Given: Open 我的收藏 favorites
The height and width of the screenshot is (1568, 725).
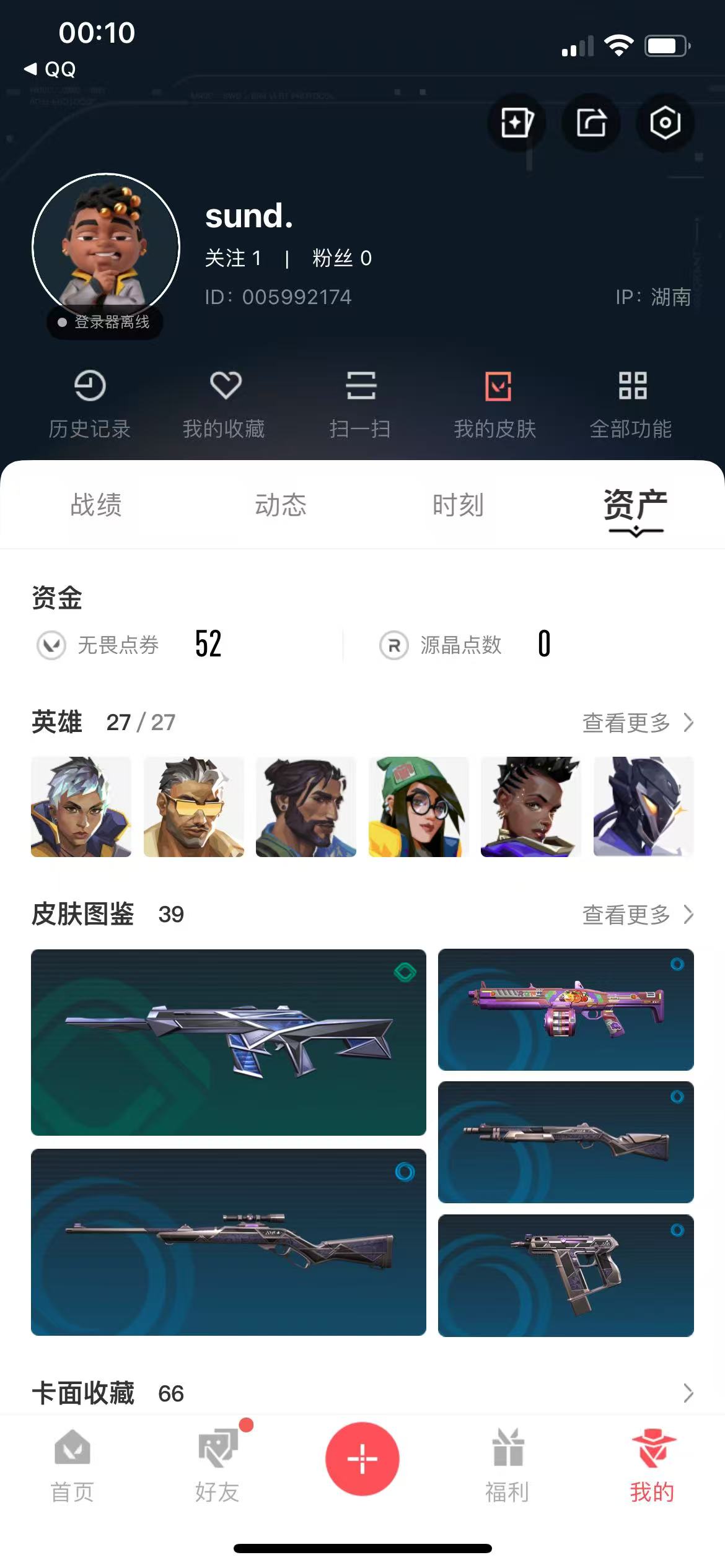Looking at the screenshot, I should (x=224, y=404).
